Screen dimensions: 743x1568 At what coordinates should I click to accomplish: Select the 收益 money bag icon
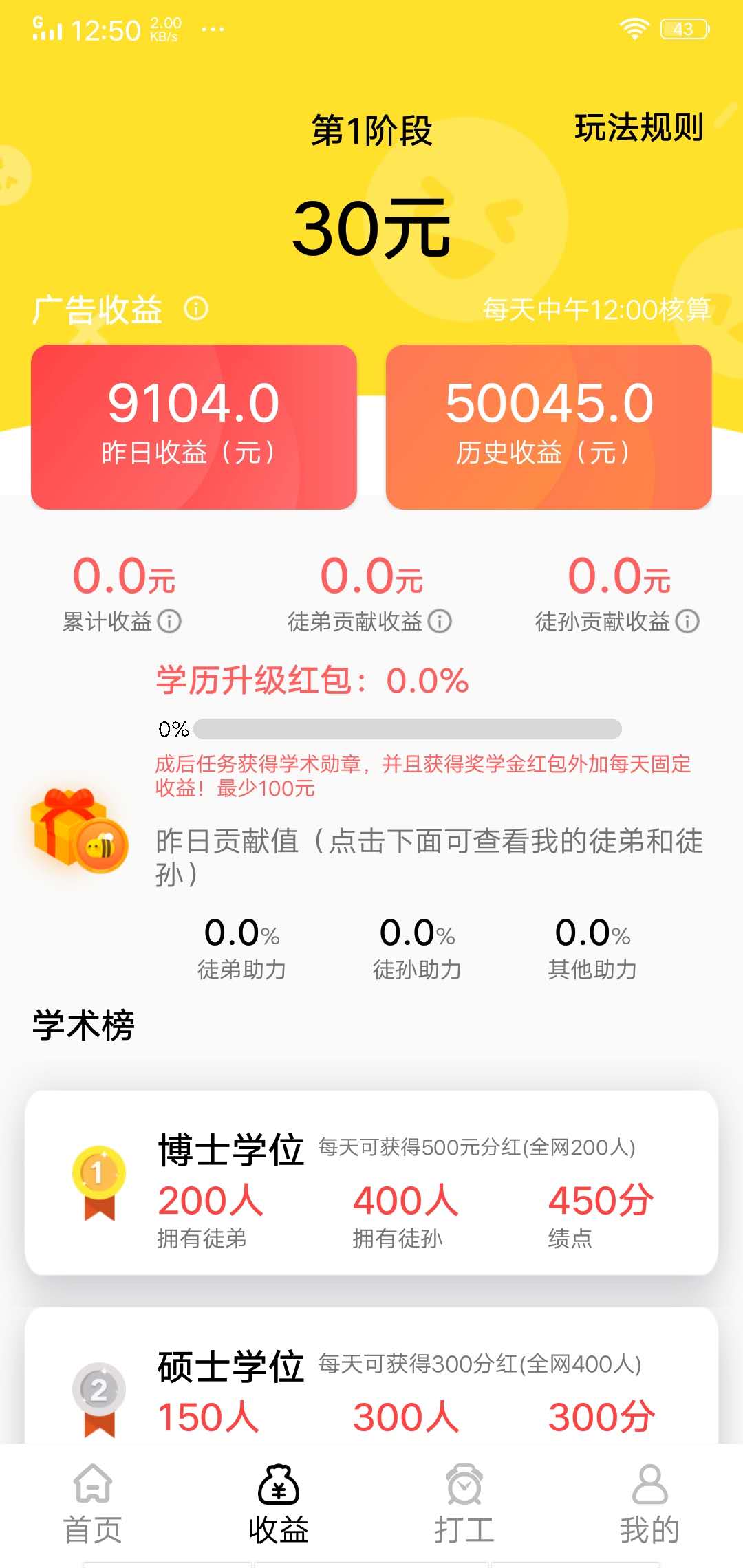pyautogui.click(x=279, y=1485)
